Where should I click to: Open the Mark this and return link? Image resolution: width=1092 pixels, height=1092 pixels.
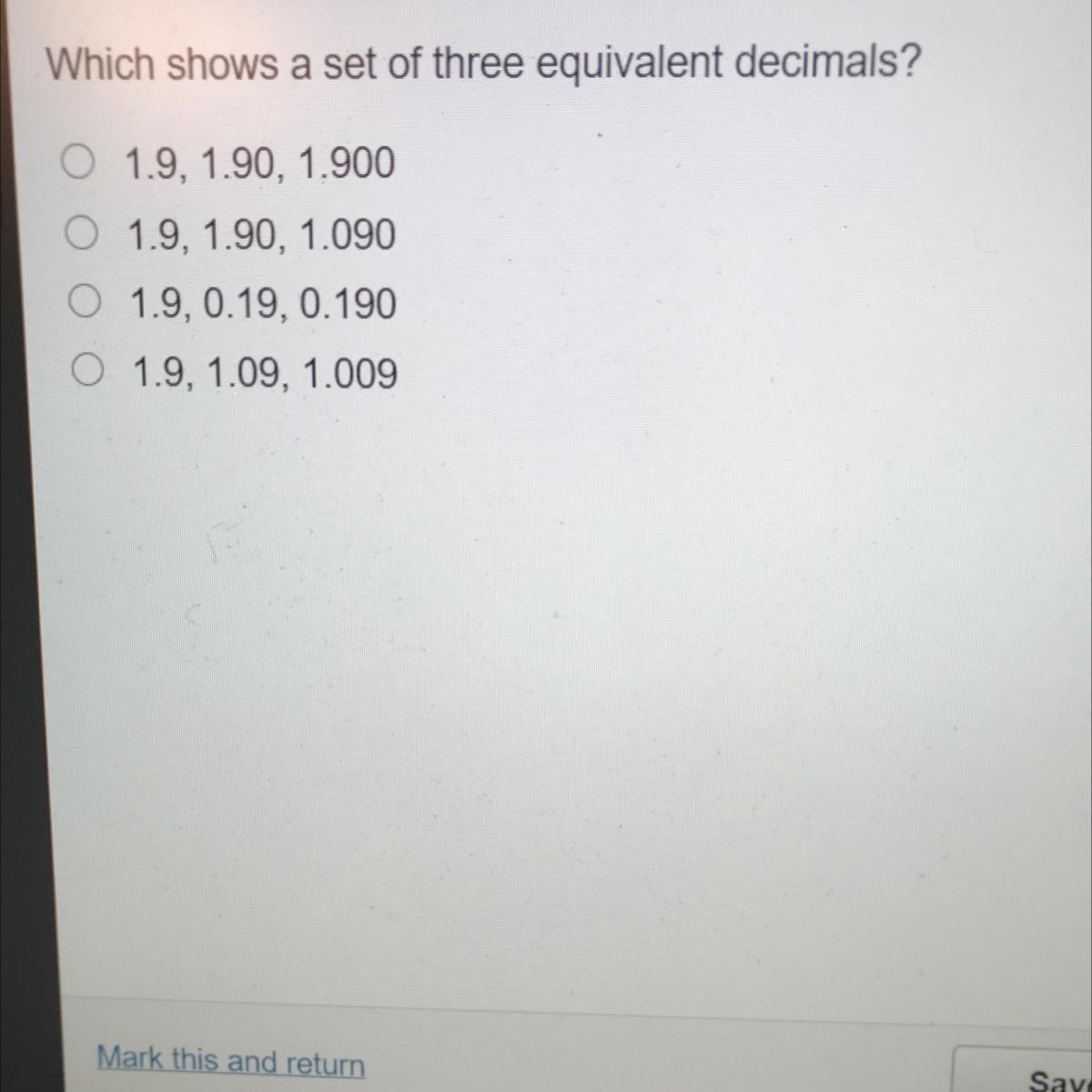pos(230,1060)
